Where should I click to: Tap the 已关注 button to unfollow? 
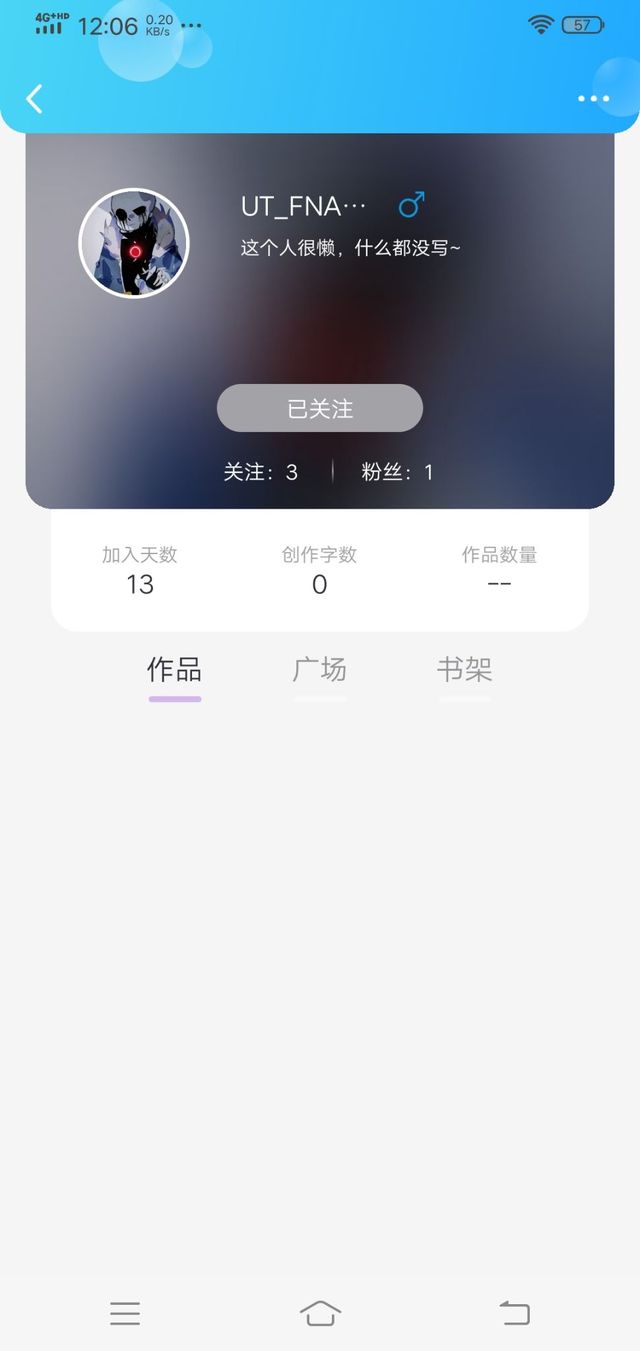pyautogui.click(x=320, y=408)
